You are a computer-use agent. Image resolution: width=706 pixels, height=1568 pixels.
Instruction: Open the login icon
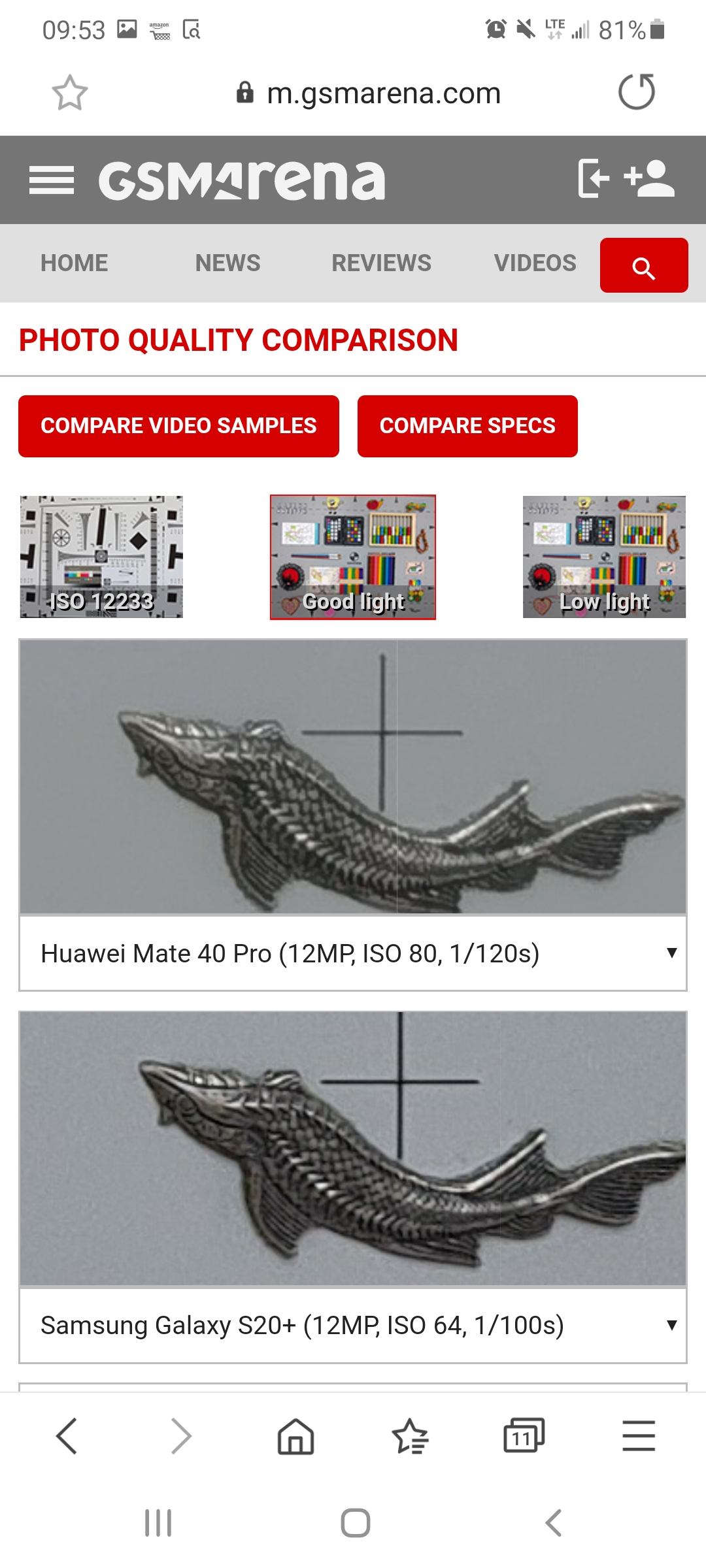(594, 178)
